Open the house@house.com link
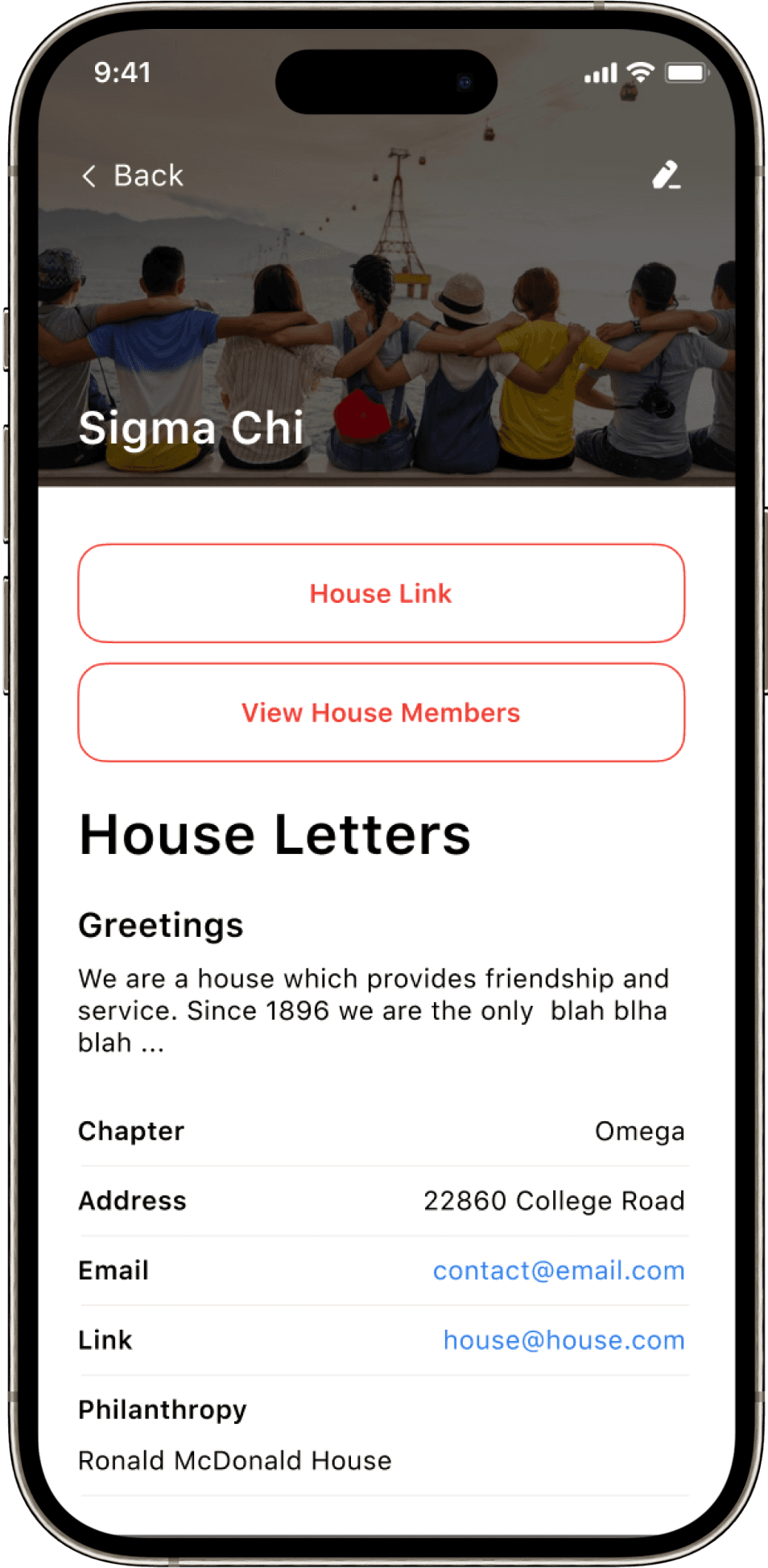 (564, 1340)
